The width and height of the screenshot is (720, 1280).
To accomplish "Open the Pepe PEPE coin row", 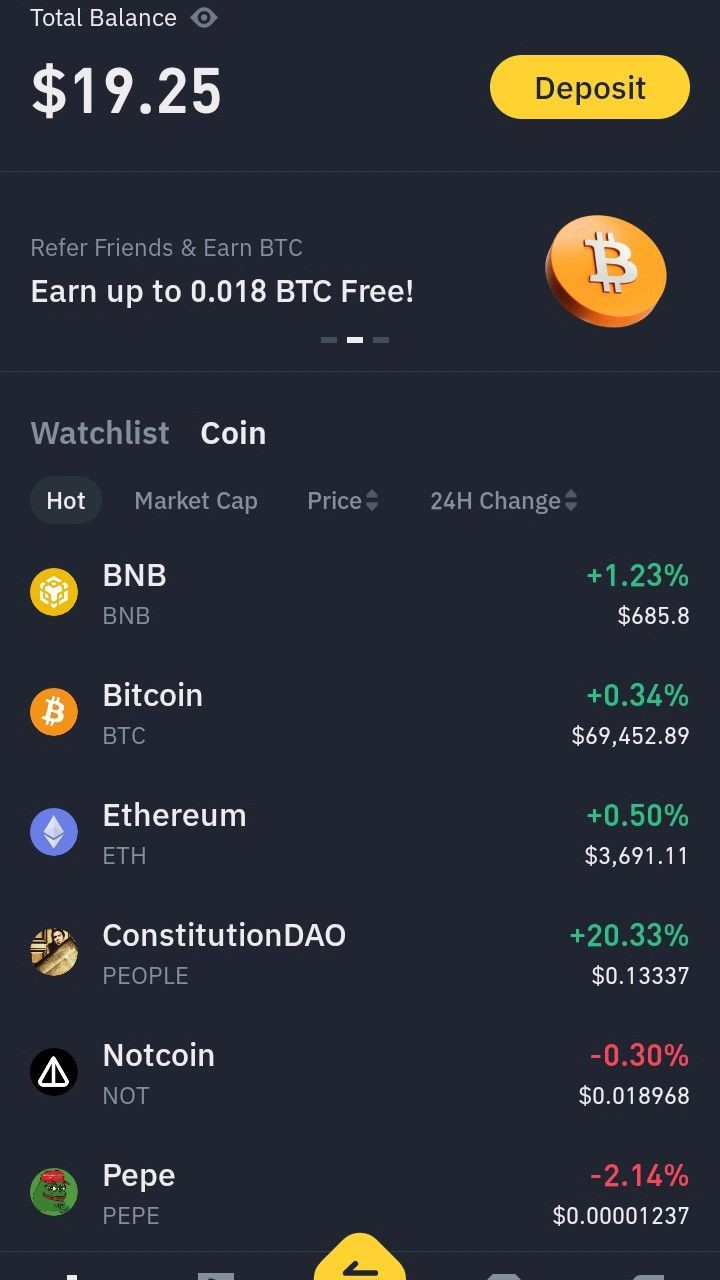I will point(360,1195).
